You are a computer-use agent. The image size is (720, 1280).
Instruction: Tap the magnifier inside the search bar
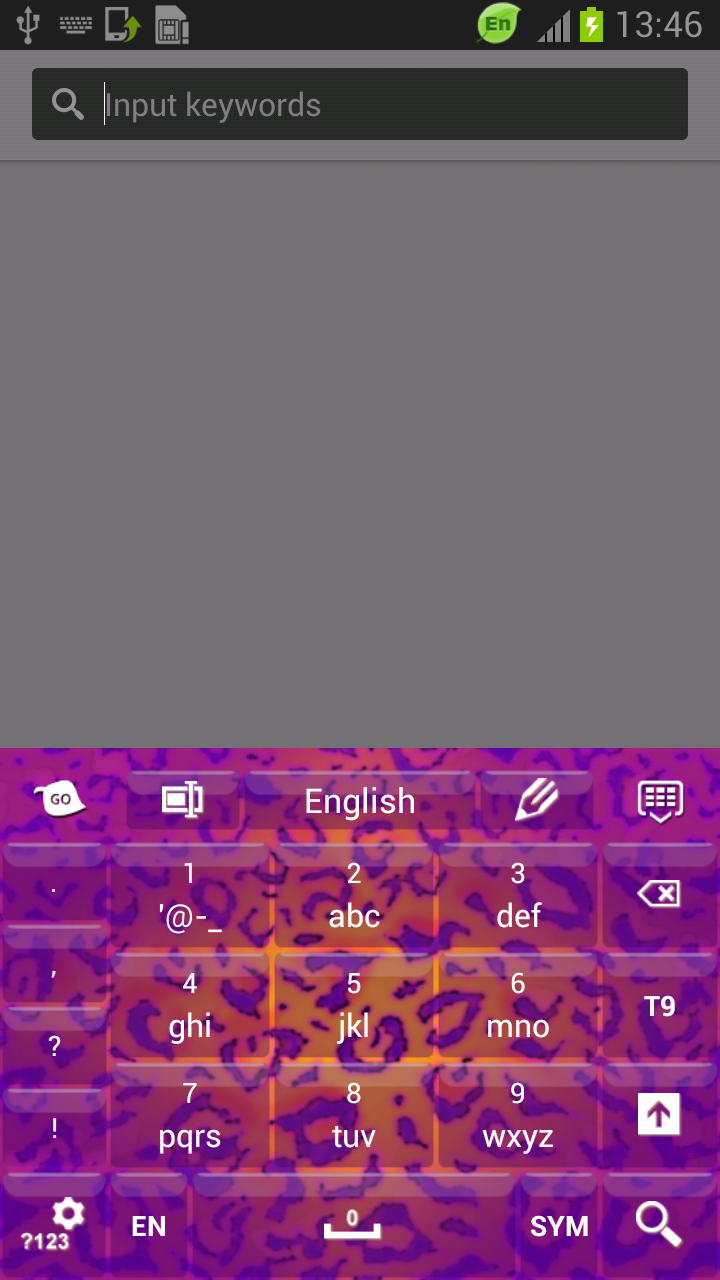[x=66, y=104]
